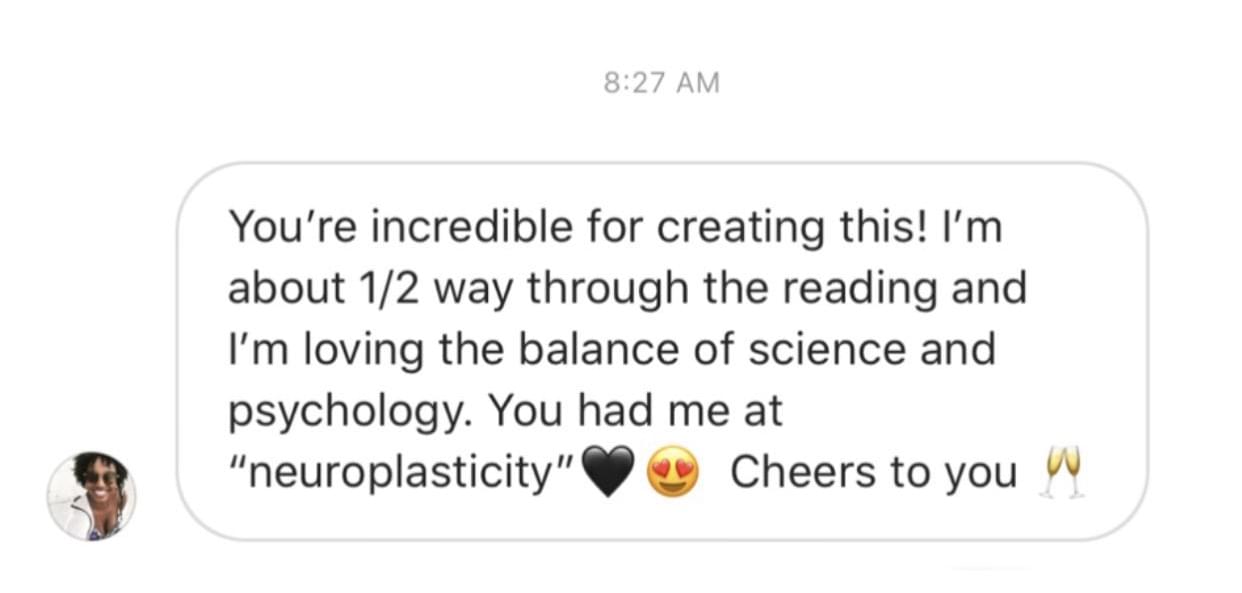Open the message sender's profile picture
The height and width of the screenshot is (593, 1242).
click(92, 496)
